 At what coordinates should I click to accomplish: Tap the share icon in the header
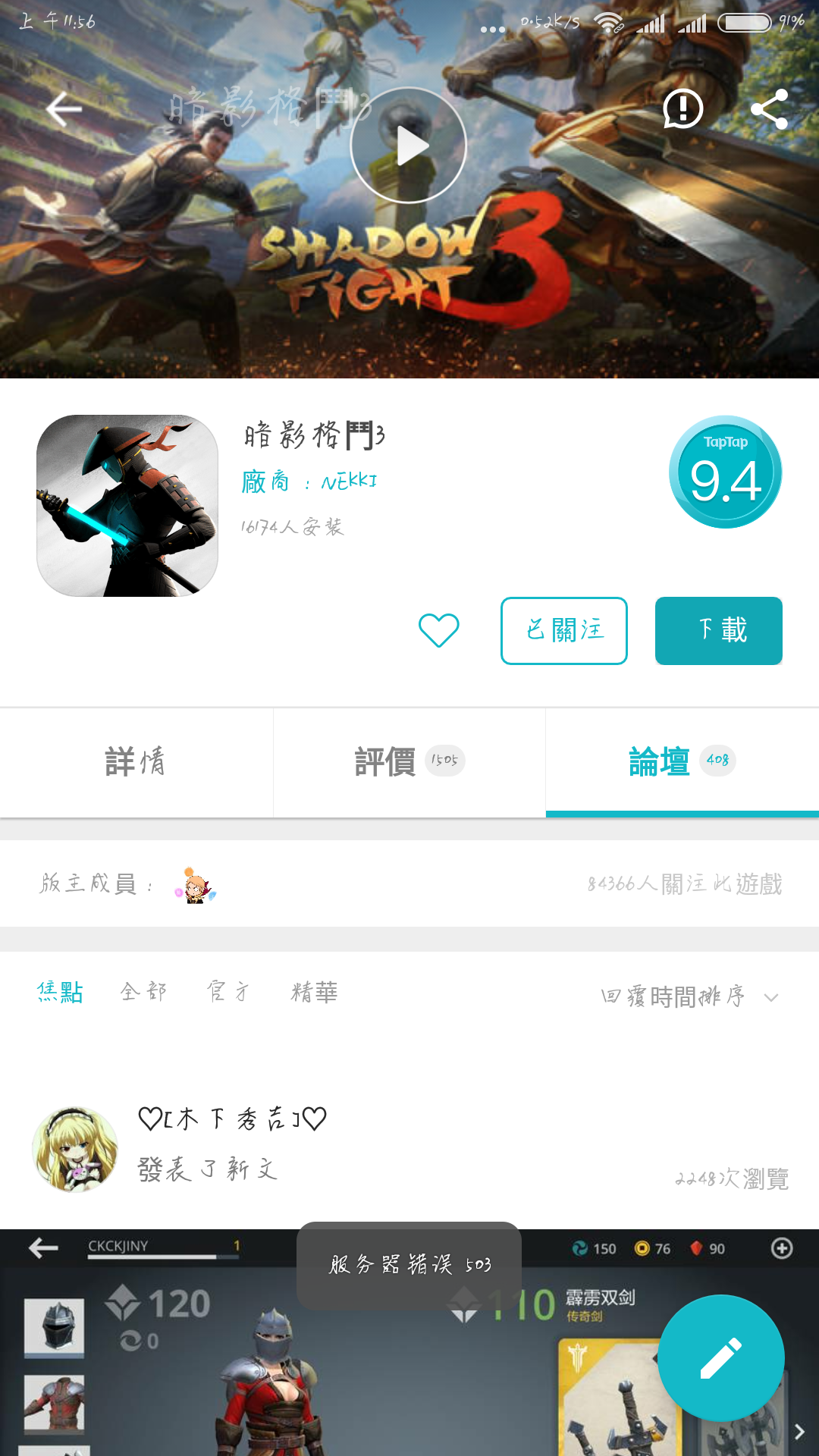771,110
